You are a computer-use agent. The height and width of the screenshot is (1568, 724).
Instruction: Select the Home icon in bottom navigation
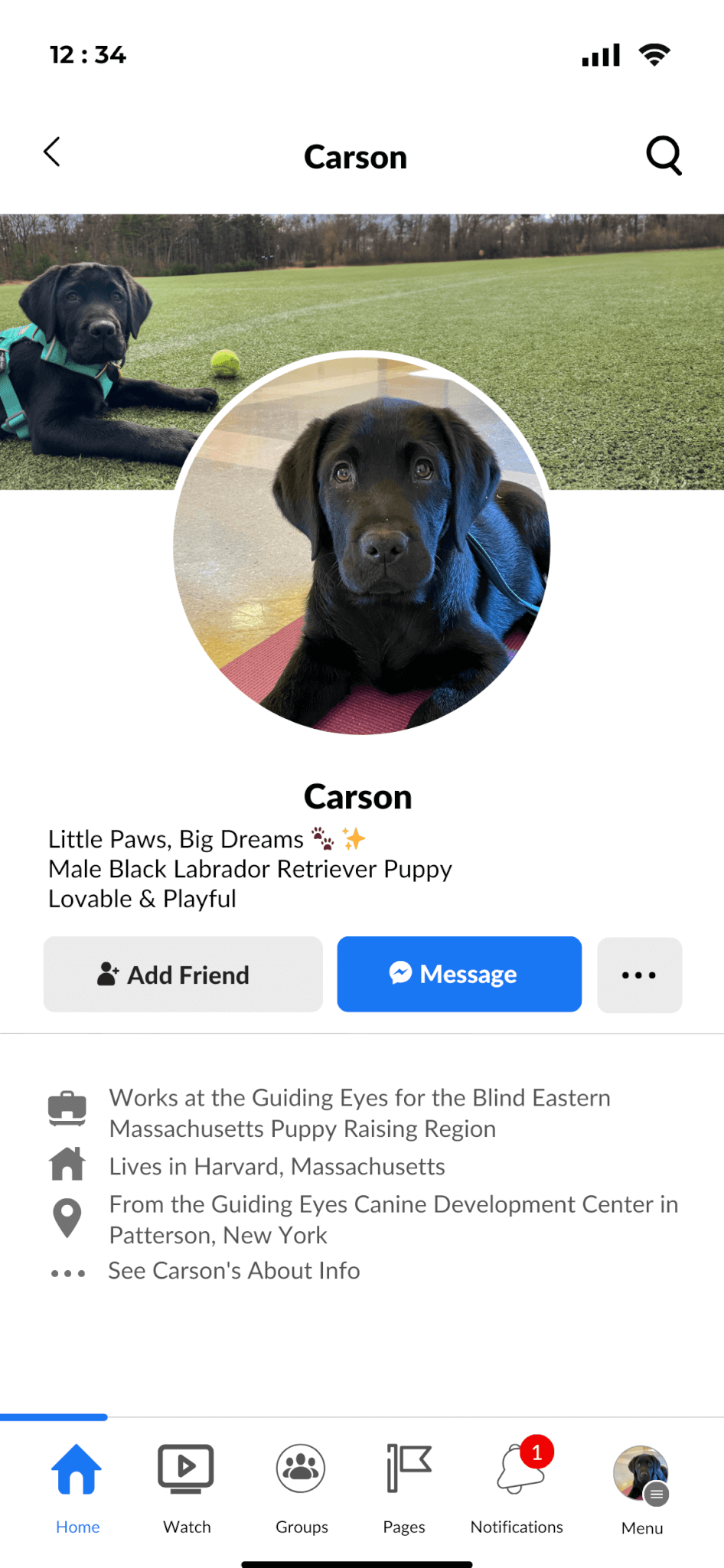(77, 1468)
